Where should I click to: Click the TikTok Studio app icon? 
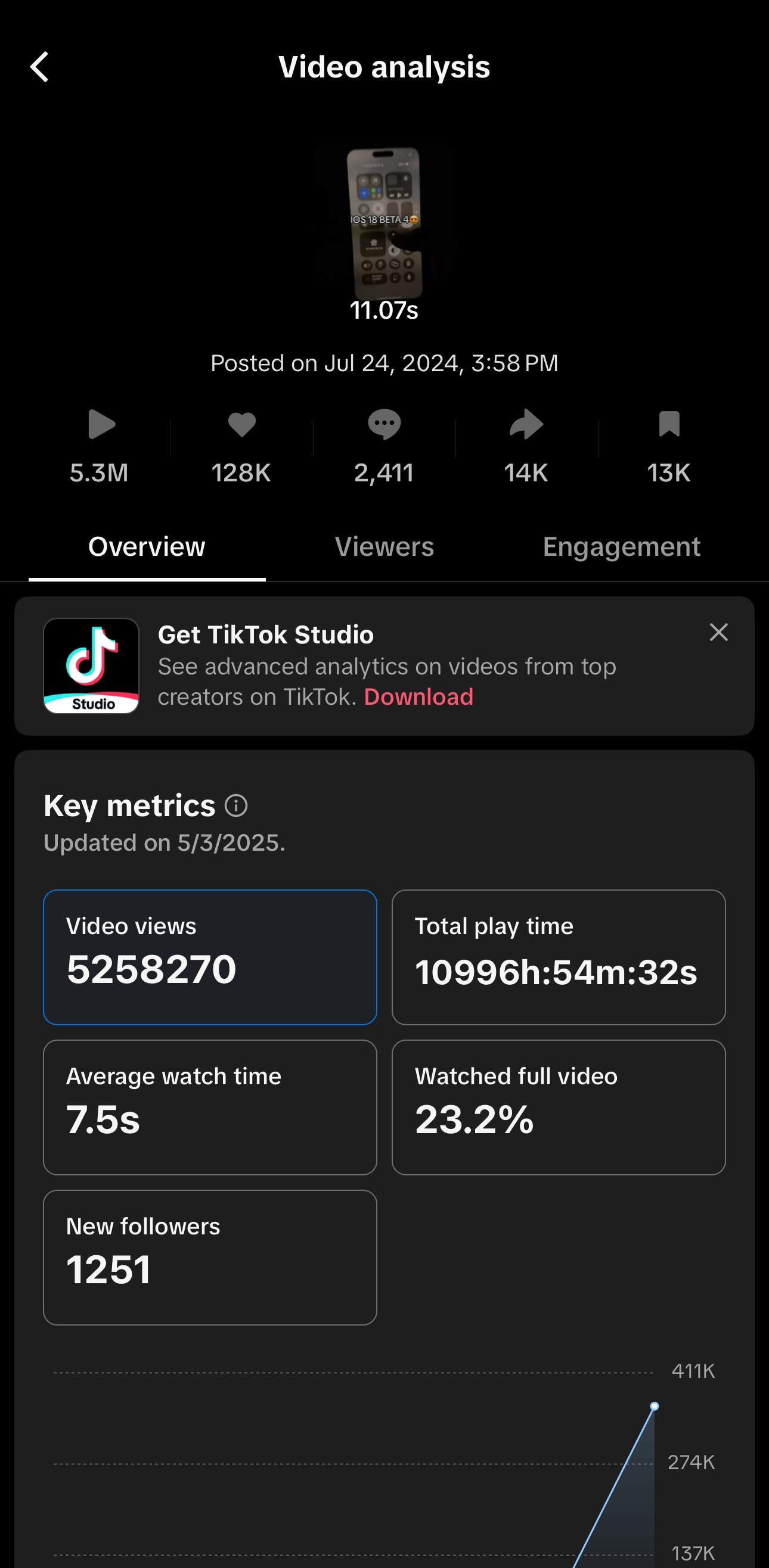coord(91,665)
